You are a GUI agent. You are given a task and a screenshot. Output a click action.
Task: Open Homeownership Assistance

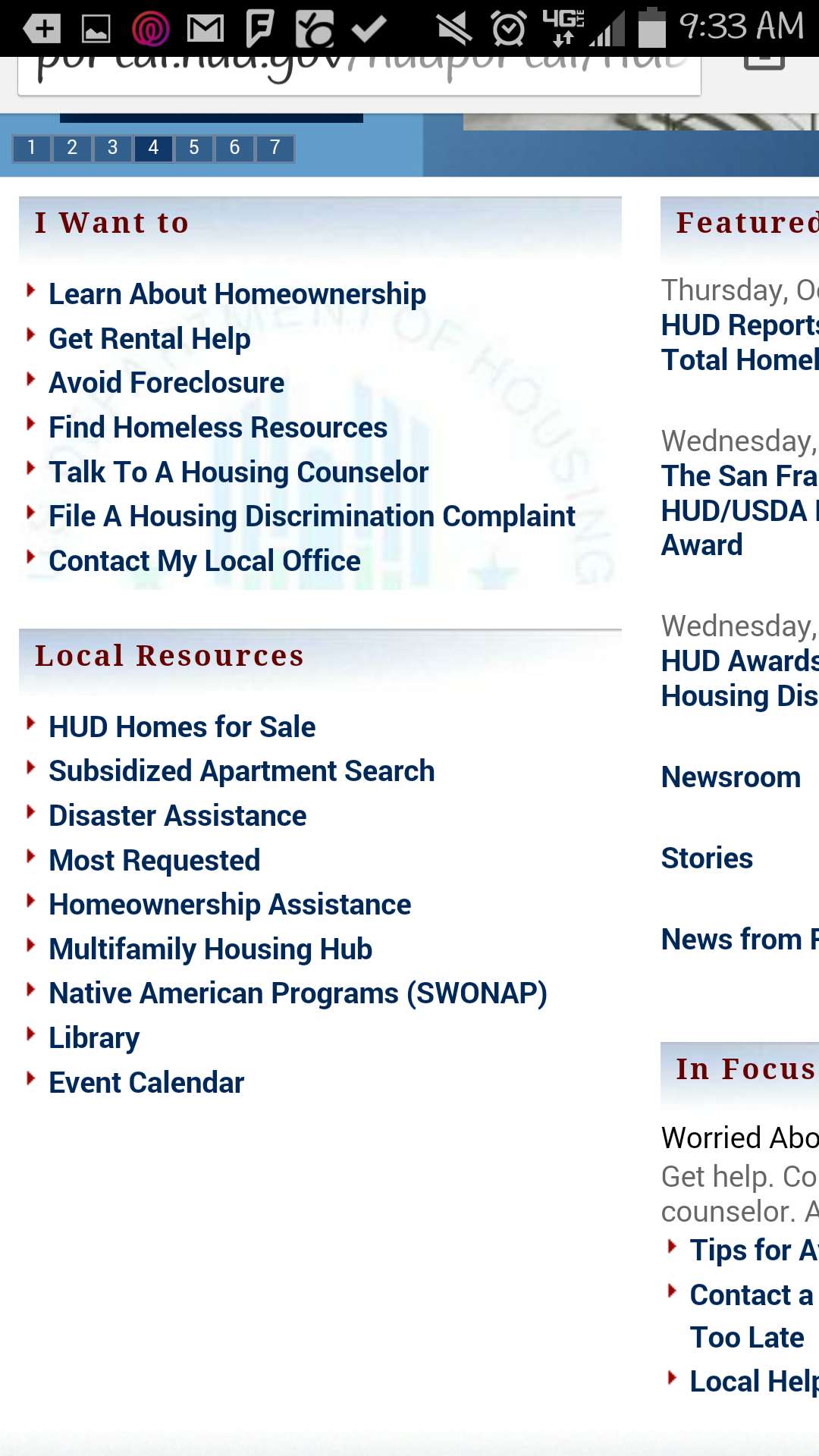coord(229,905)
